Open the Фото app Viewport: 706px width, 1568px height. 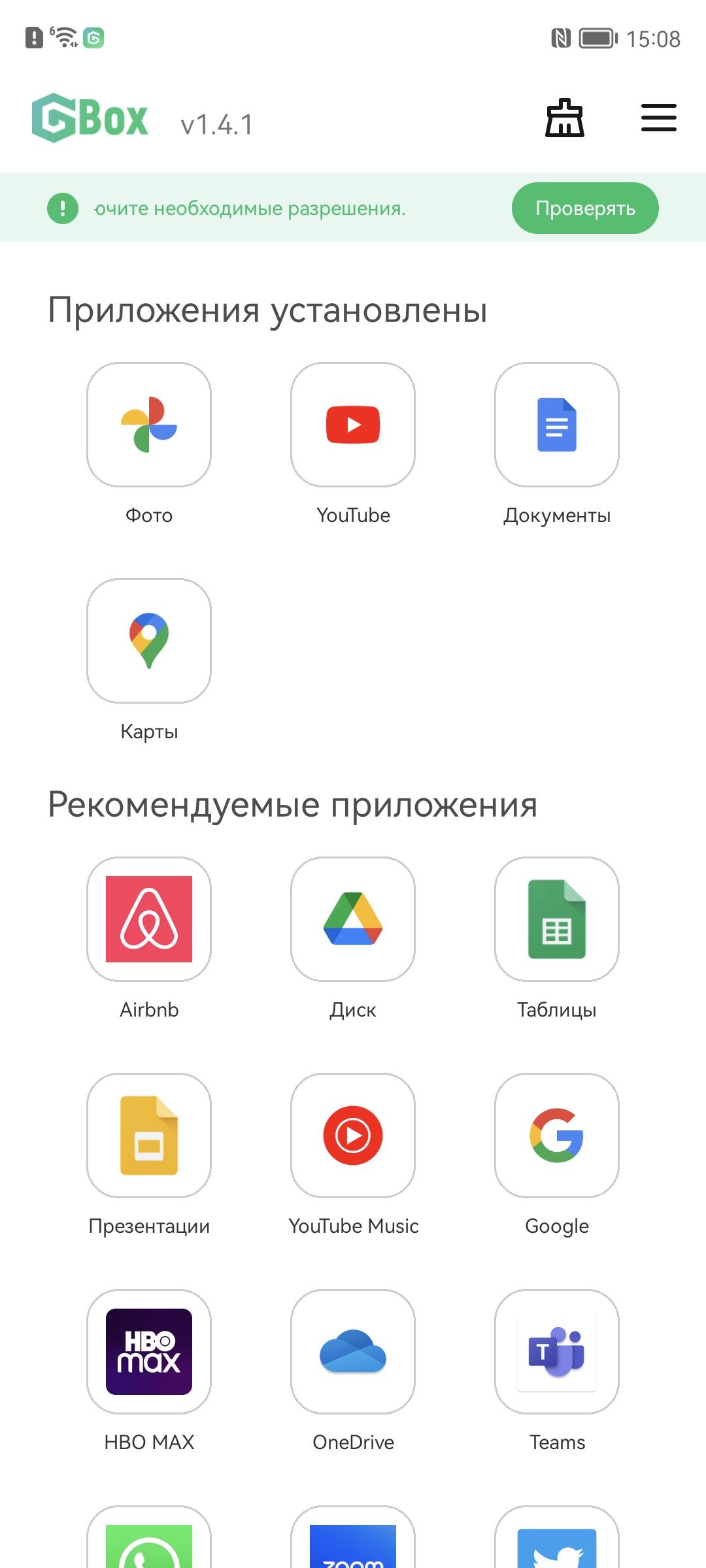pos(148,425)
